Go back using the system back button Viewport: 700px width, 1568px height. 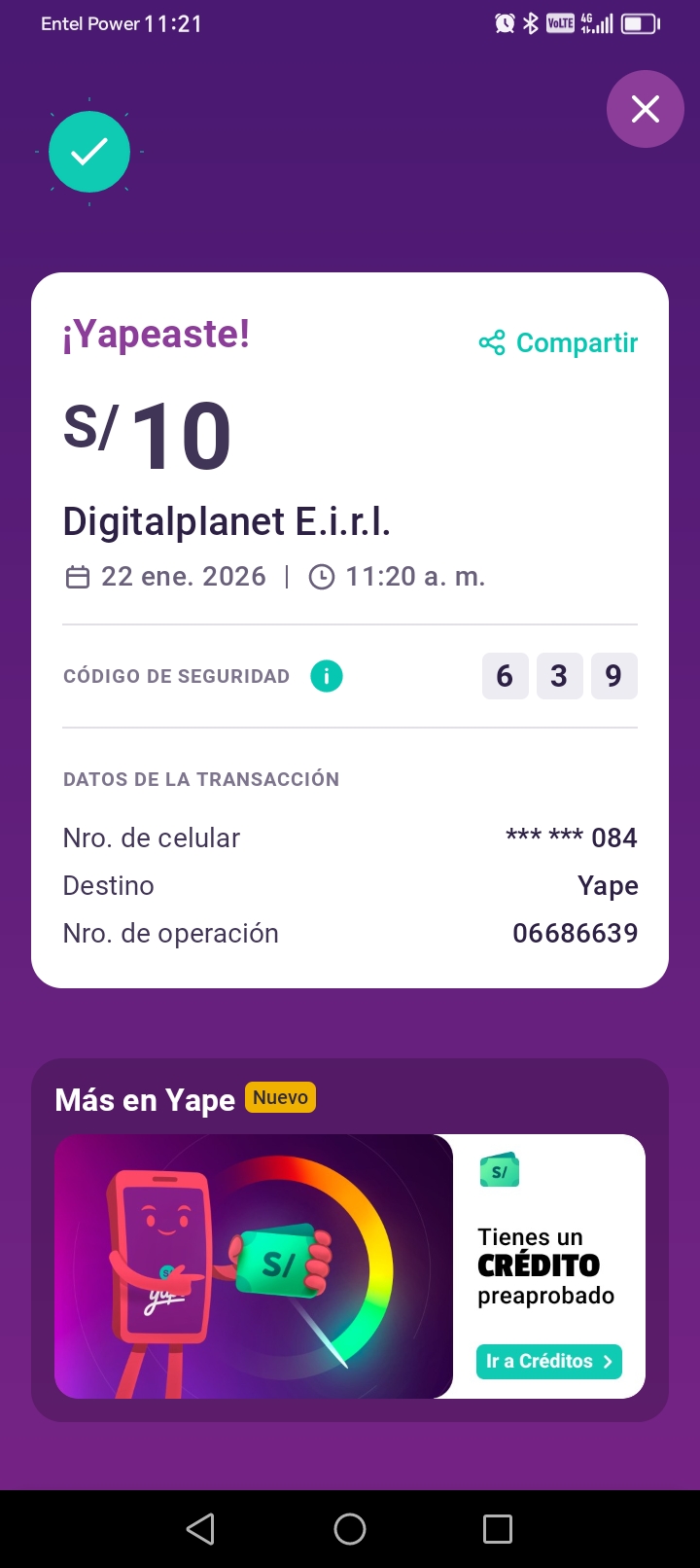[200, 1529]
